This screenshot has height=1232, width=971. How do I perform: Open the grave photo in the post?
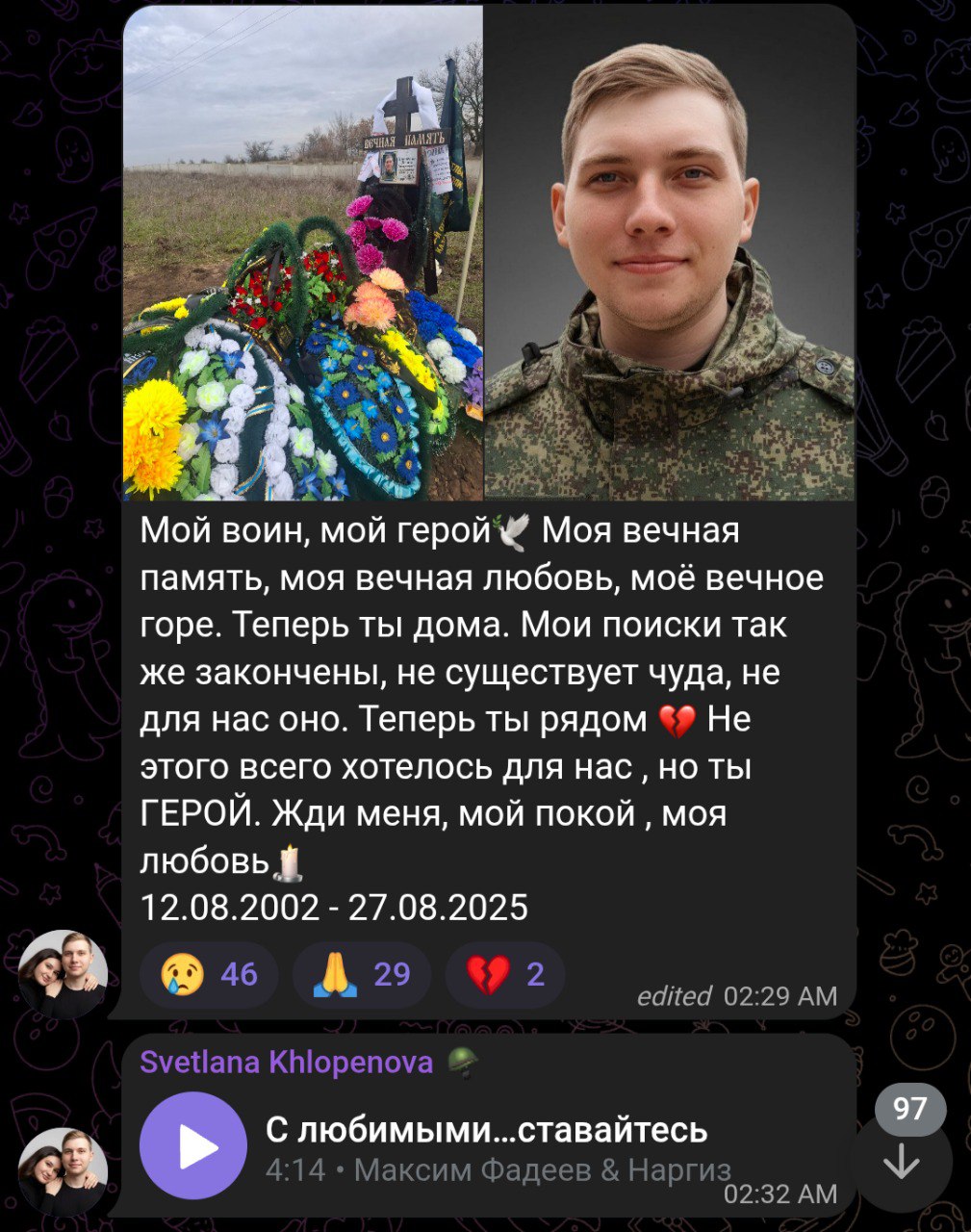pos(303,255)
